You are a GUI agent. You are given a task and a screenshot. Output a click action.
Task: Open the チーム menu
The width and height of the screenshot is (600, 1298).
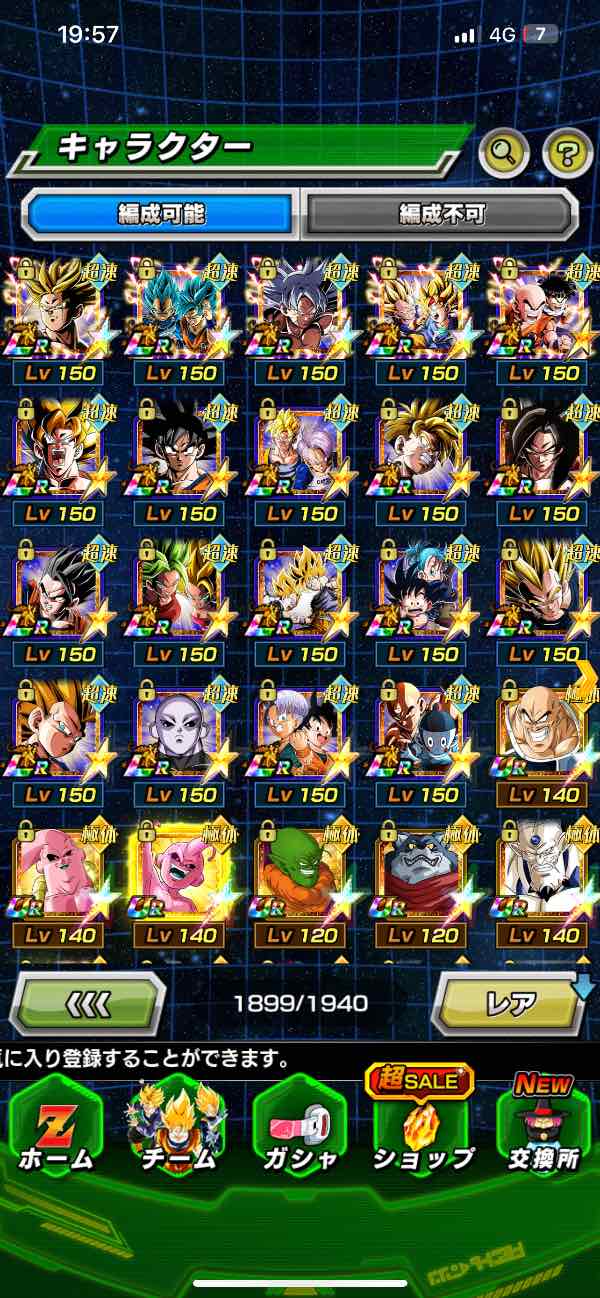177,1130
